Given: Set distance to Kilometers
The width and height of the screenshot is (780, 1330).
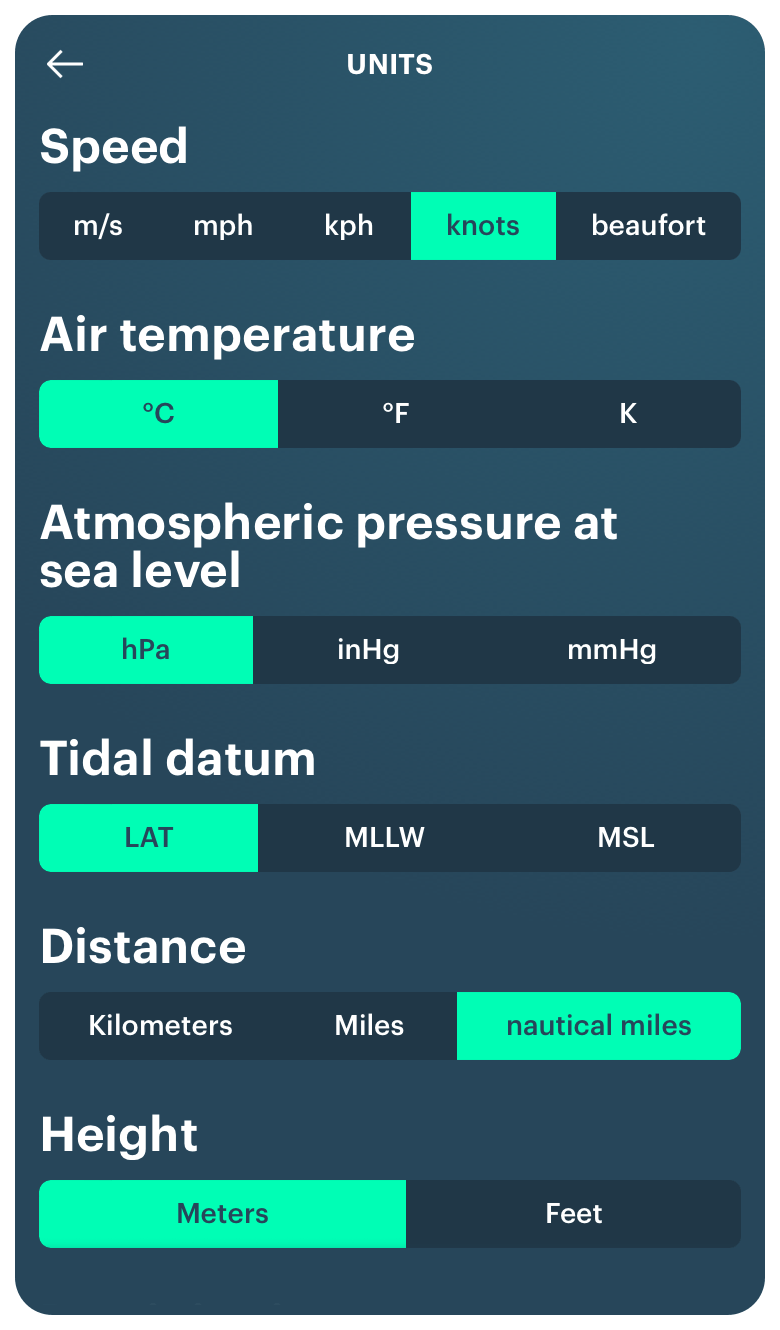Looking at the screenshot, I should 160,1026.
